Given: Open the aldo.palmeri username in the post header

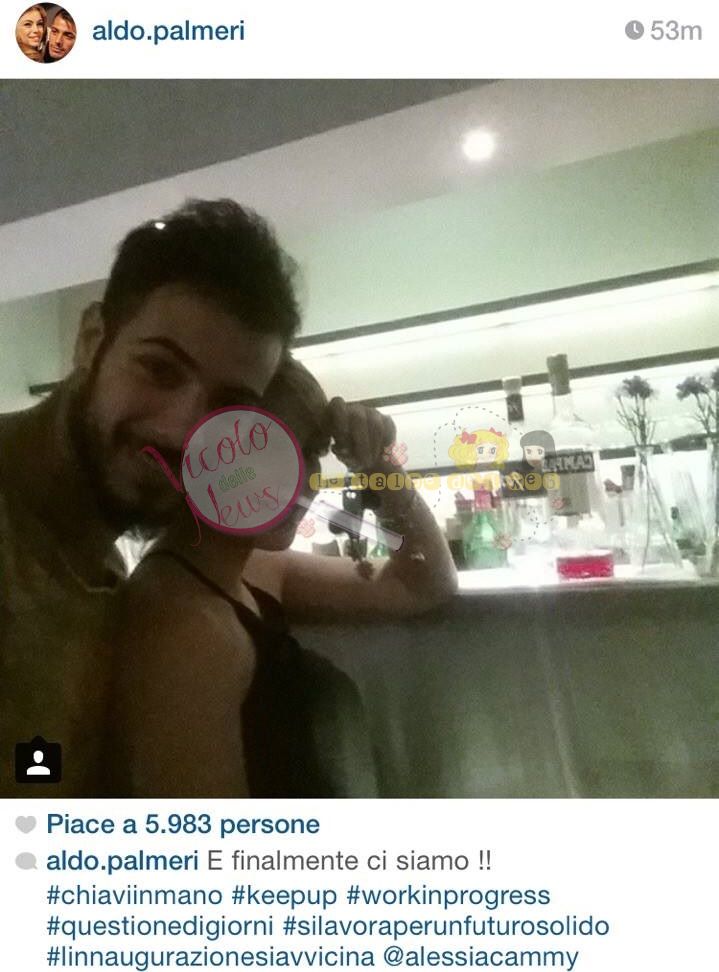Looking at the screenshot, I should coord(168,31).
